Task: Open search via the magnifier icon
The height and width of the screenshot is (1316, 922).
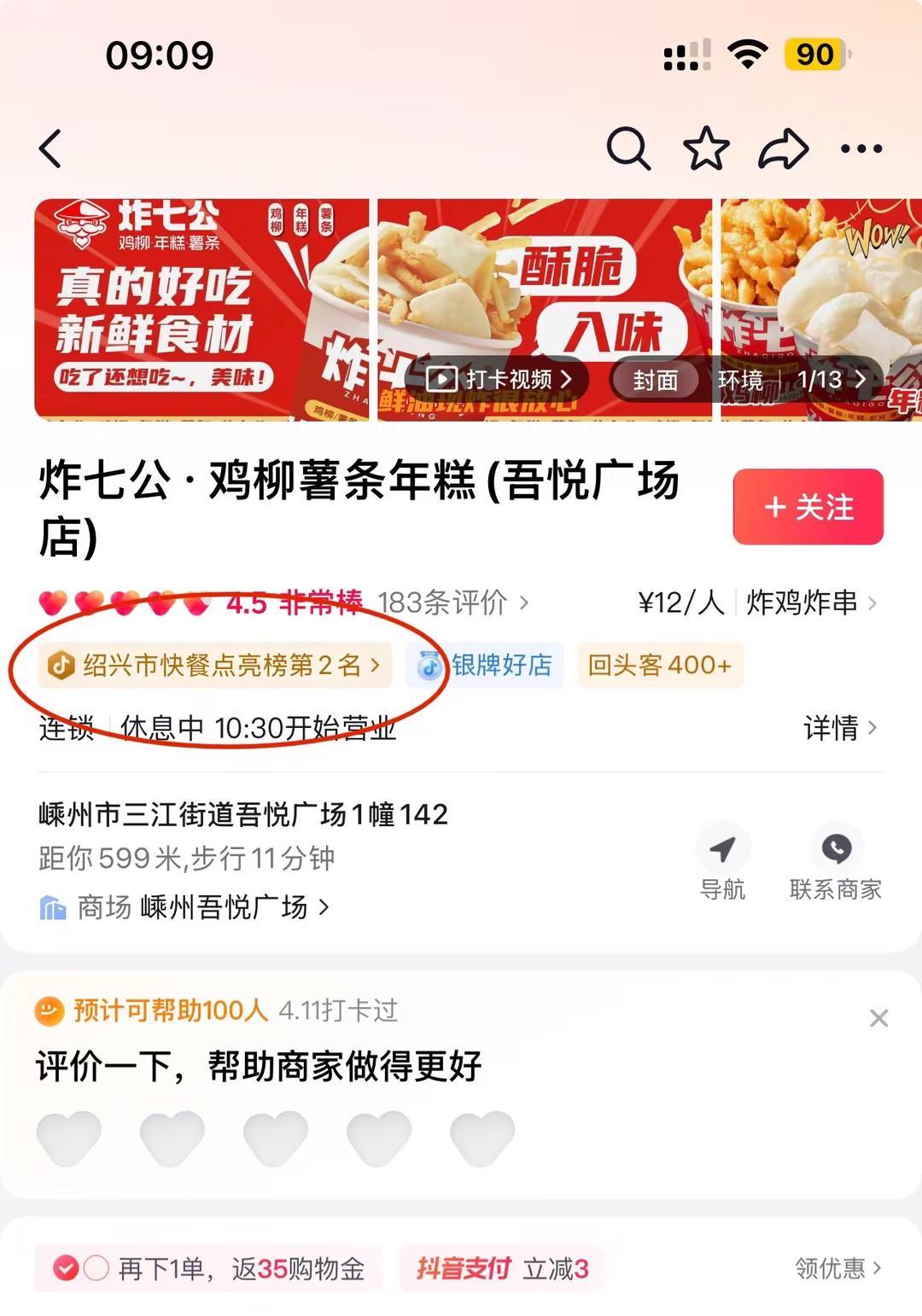Action: [x=629, y=148]
